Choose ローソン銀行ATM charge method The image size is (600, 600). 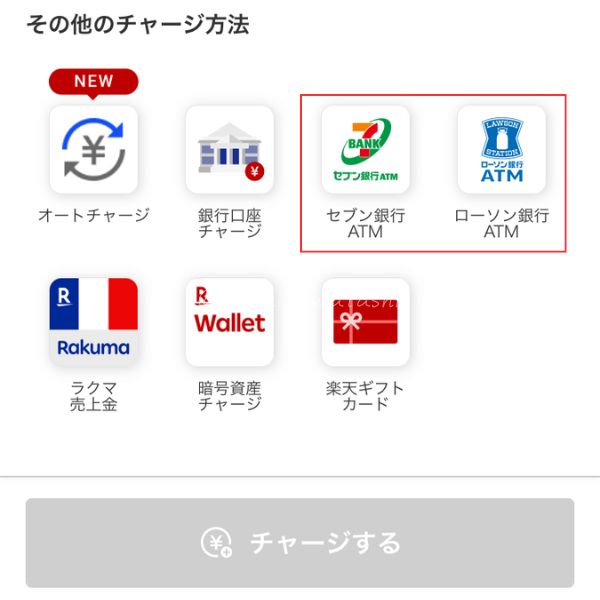pos(501,150)
